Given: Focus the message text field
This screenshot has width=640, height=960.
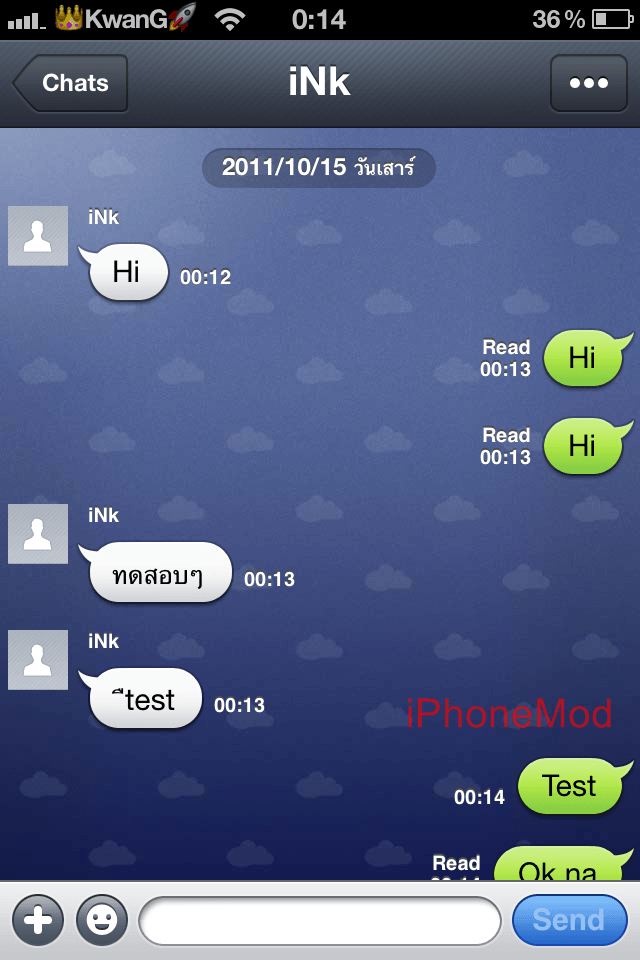Looking at the screenshot, I should (x=319, y=920).
